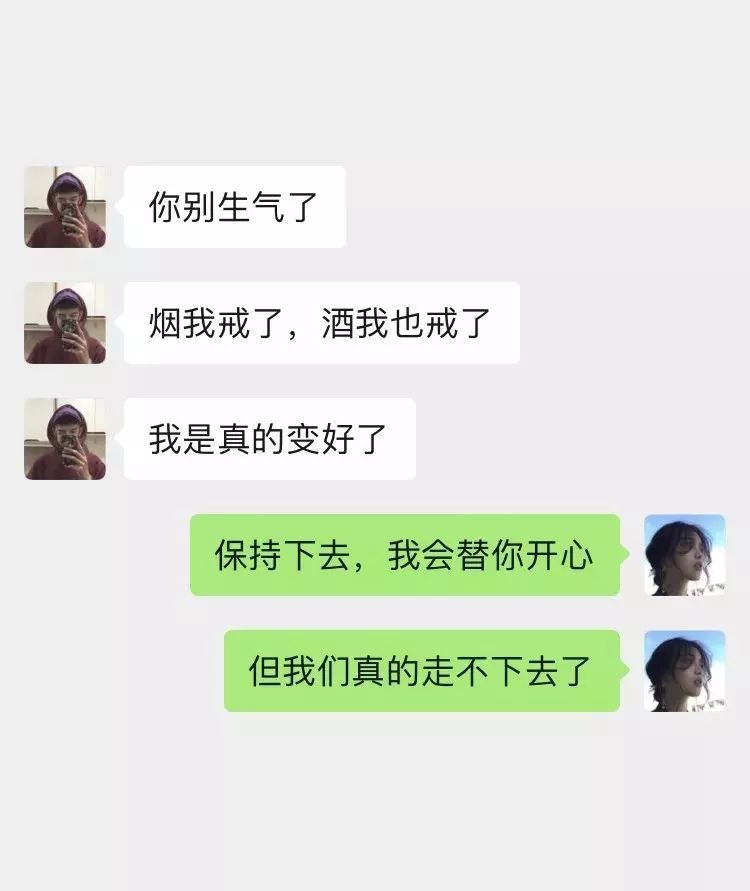This screenshot has width=750, height=891.
Task: View profile from avatar beside 我是真的变好了
Action: coord(65,439)
